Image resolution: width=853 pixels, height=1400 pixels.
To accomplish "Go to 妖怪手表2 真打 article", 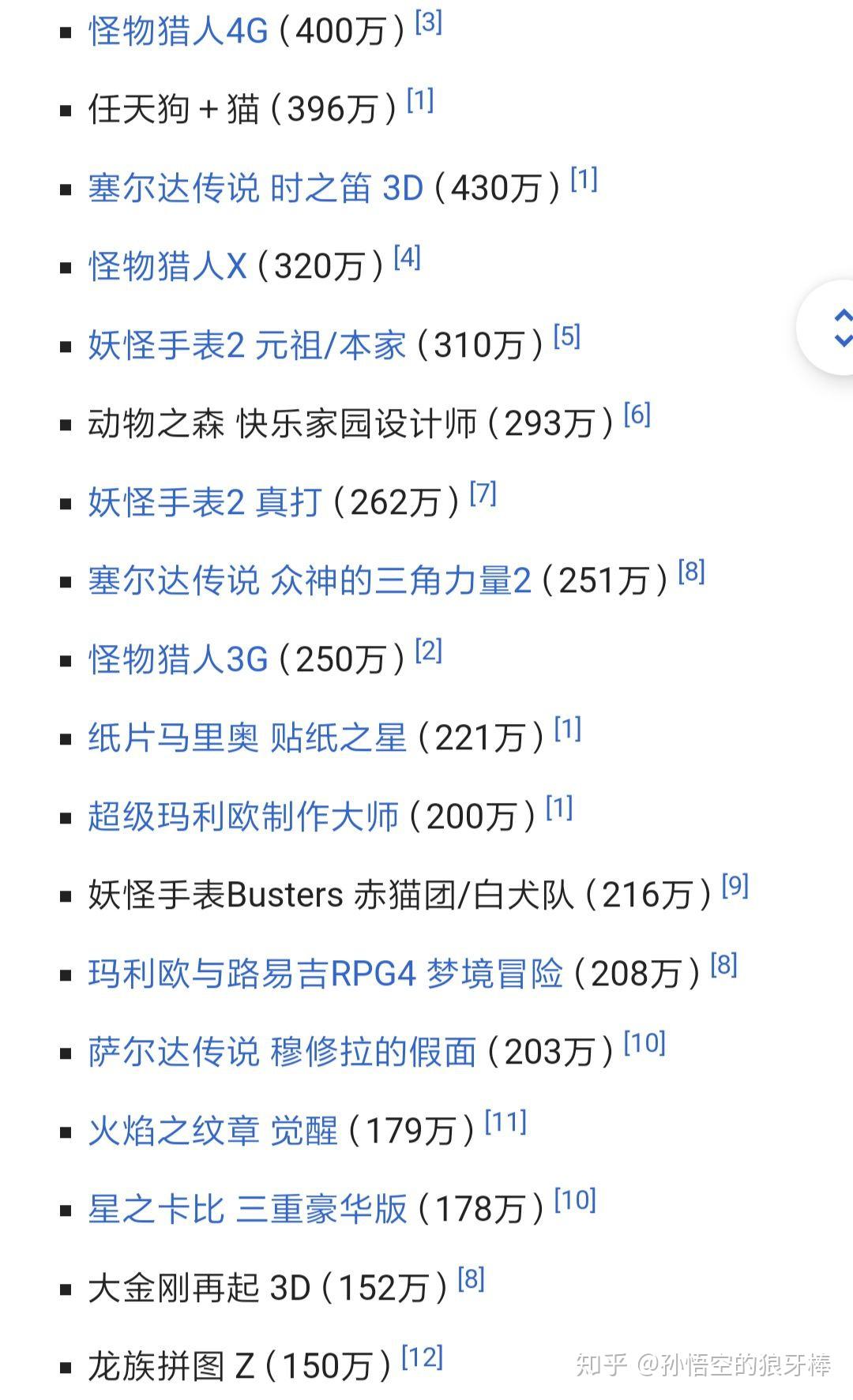I will coord(205,503).
